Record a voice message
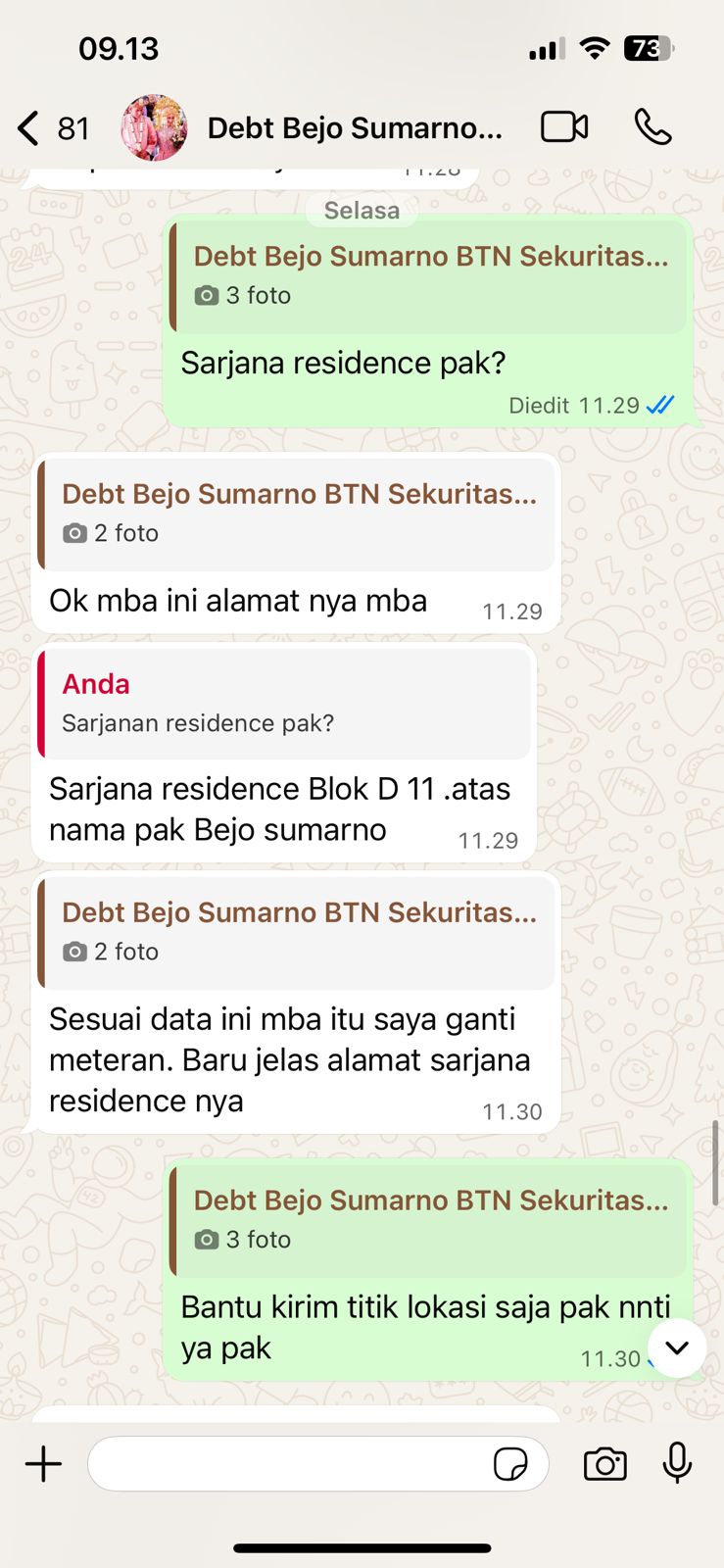 [677, 1464]
